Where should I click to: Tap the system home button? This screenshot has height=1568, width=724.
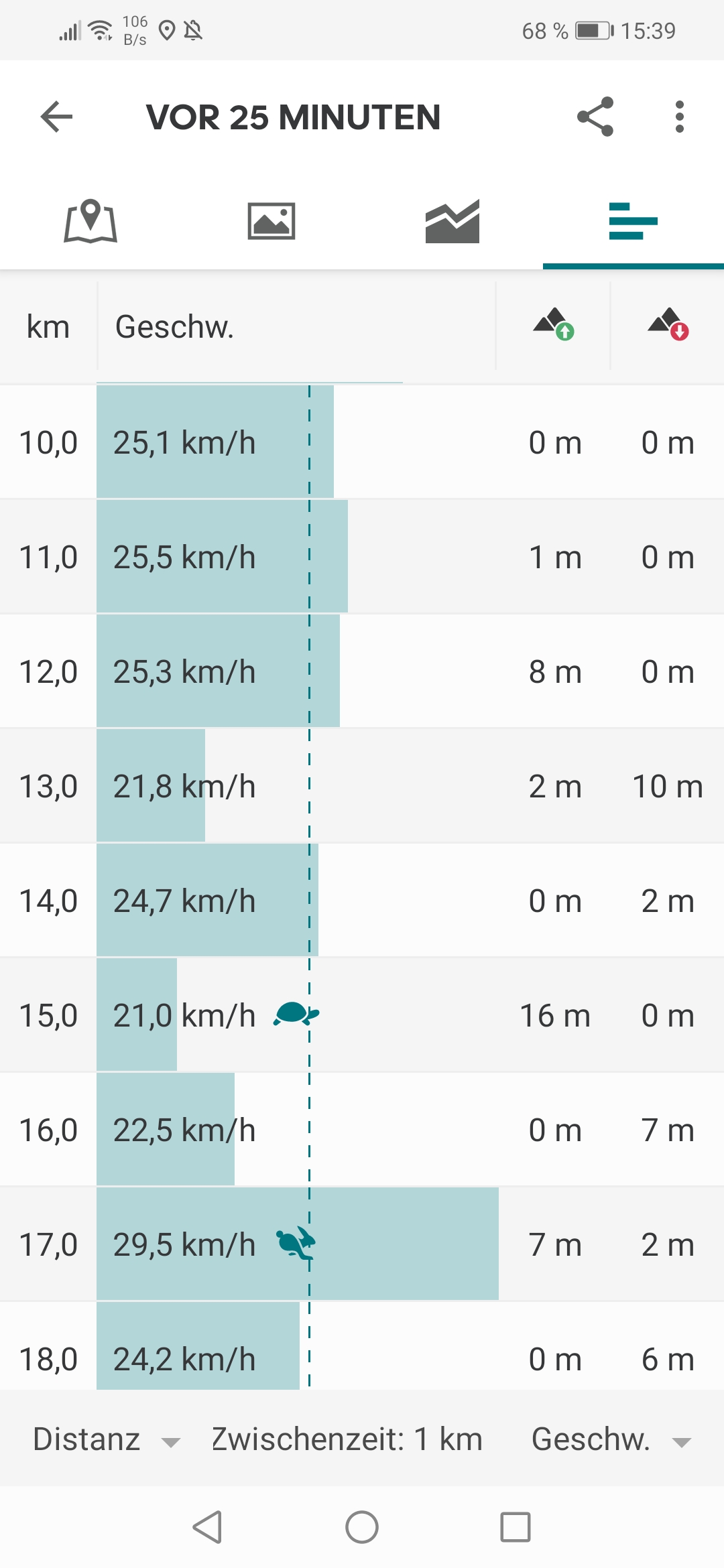[x=362, y=1527]
